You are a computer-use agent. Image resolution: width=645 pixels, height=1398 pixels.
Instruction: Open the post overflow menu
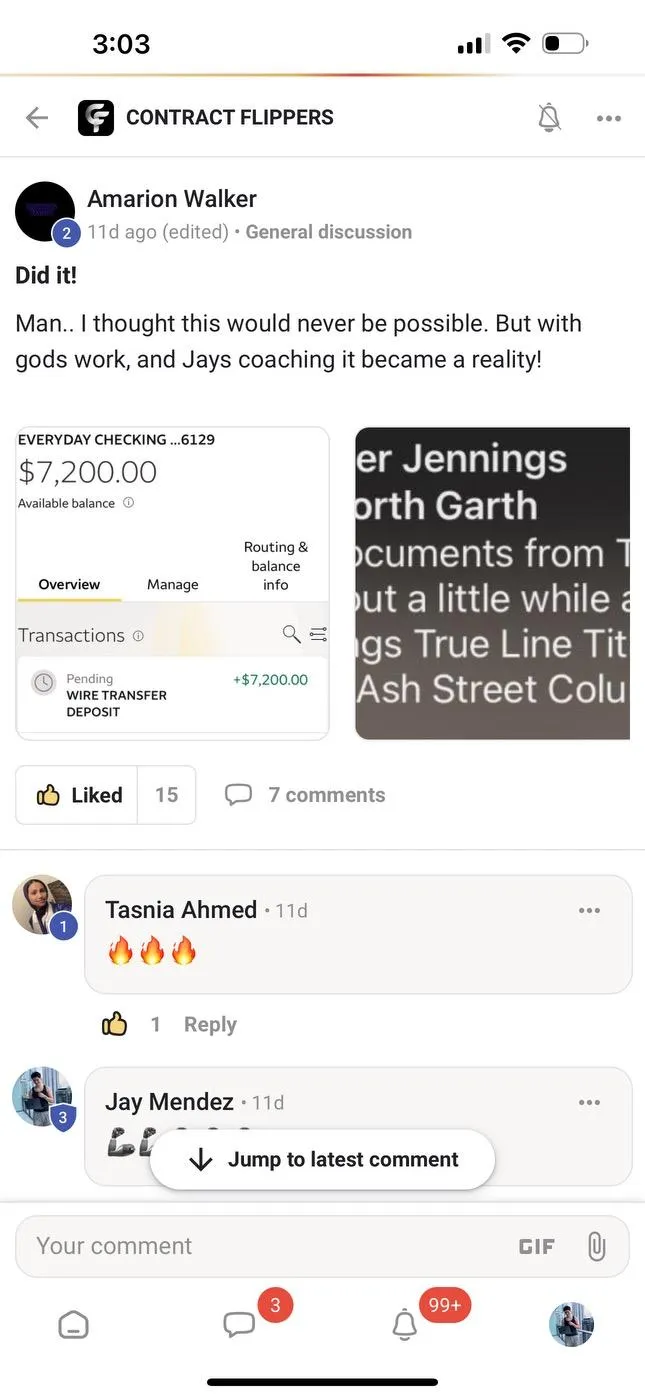tap(608, 118)
